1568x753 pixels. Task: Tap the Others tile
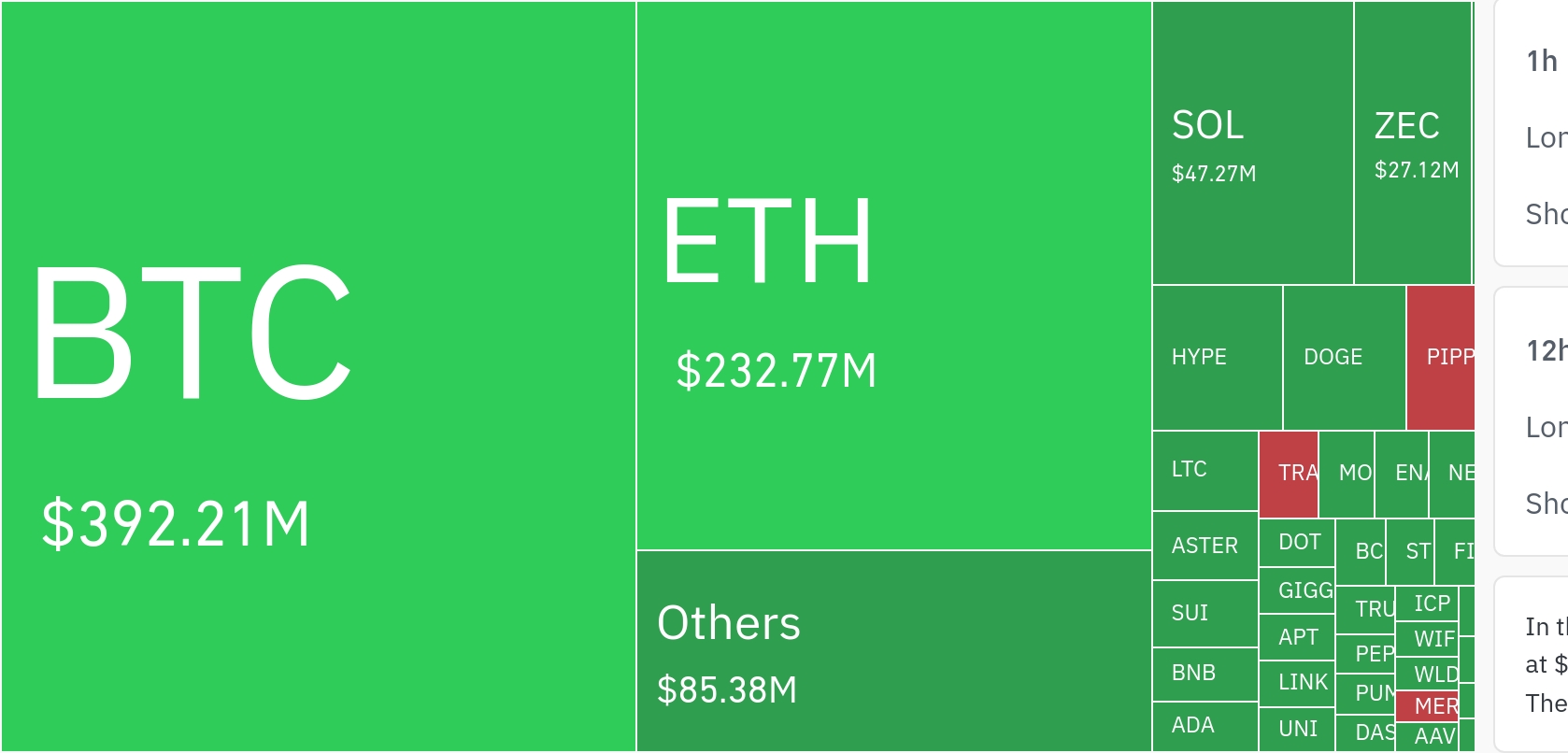893,651
